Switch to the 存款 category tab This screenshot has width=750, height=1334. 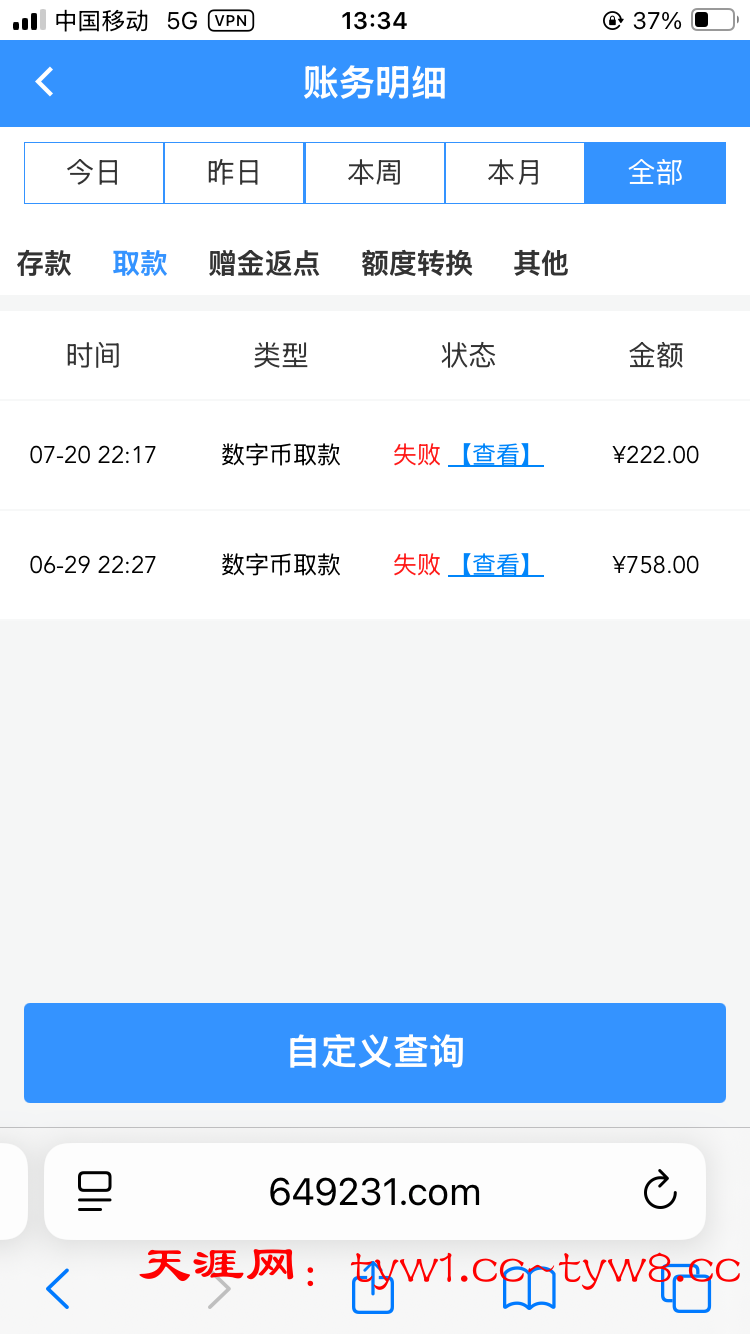(43, 263)
